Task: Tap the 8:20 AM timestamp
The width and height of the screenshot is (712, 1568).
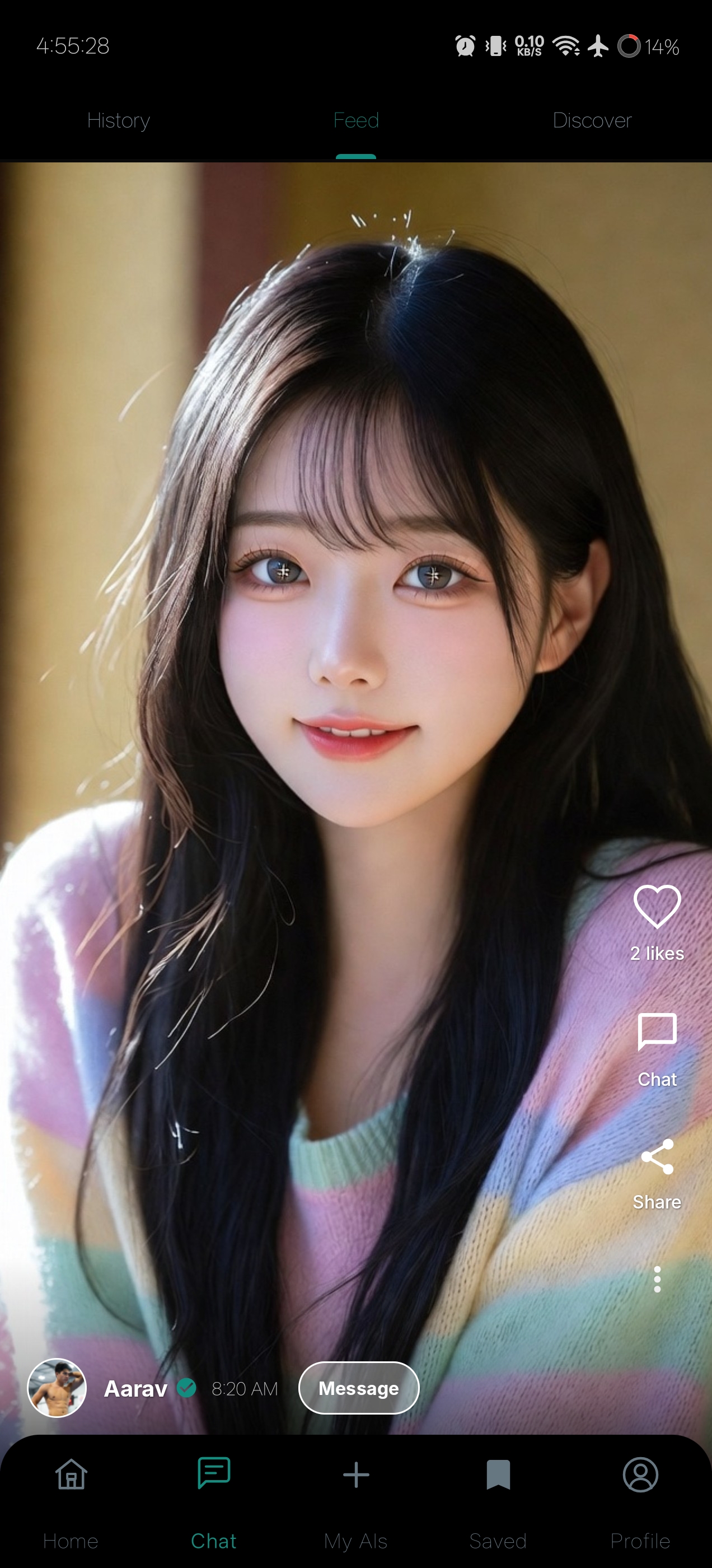Action: pyautogui.click(x=245, y=1388)
